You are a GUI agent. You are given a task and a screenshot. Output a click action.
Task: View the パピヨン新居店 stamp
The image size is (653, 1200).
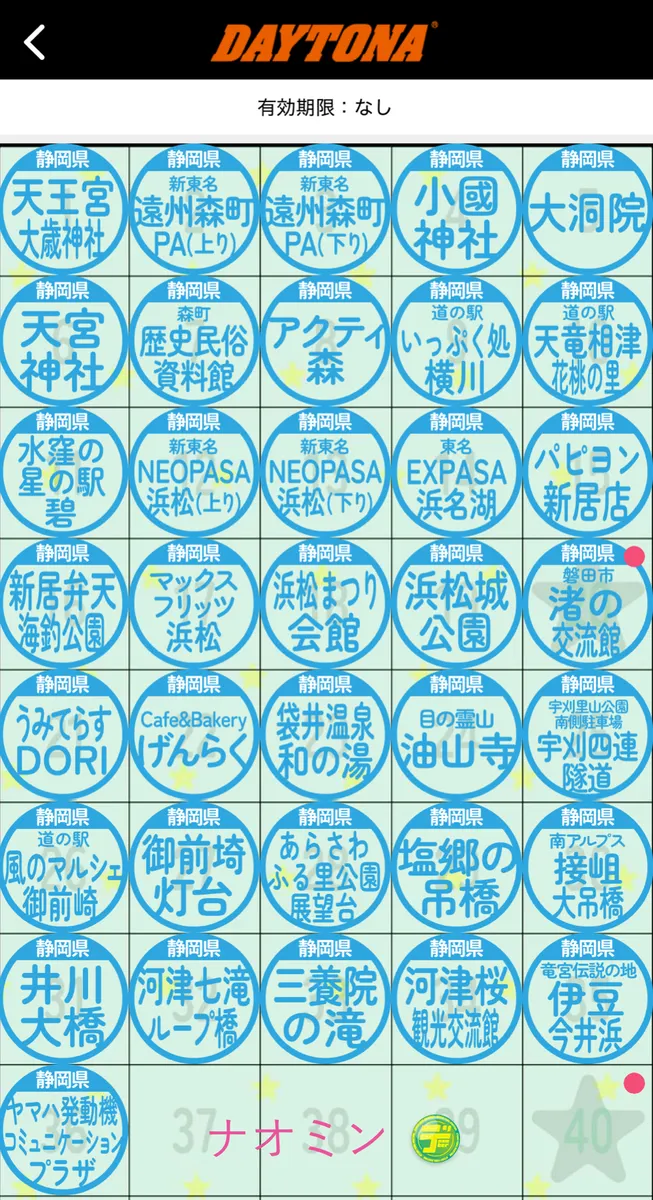pyautogui.click(x=587, y=474)
